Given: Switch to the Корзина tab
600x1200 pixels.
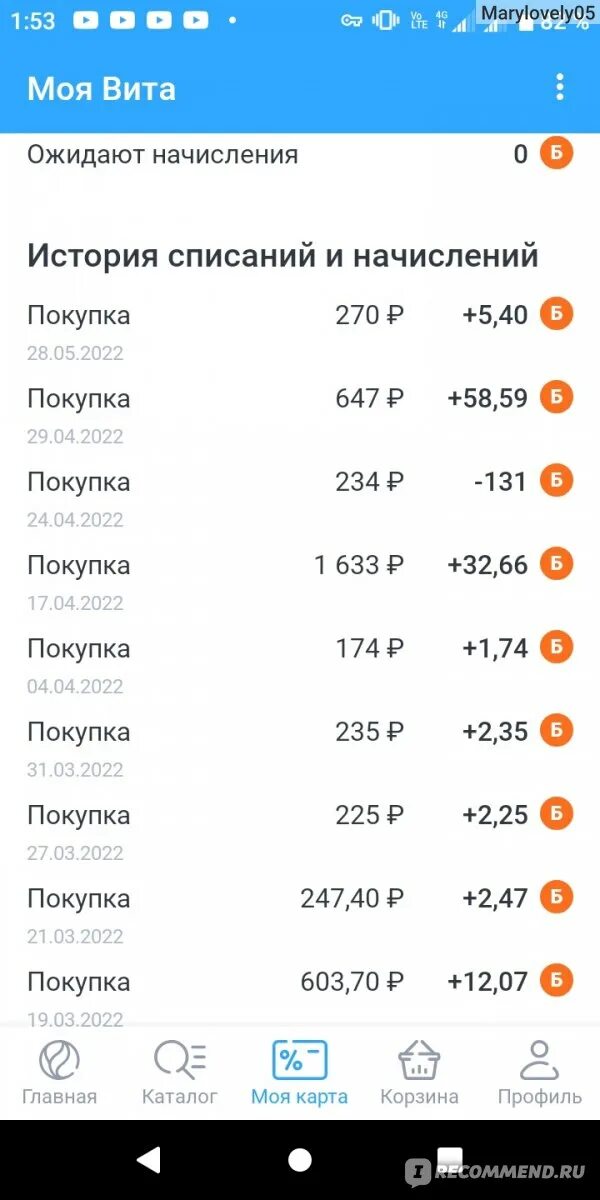Looking at the screenshot, I should [x=419, y=1072].
